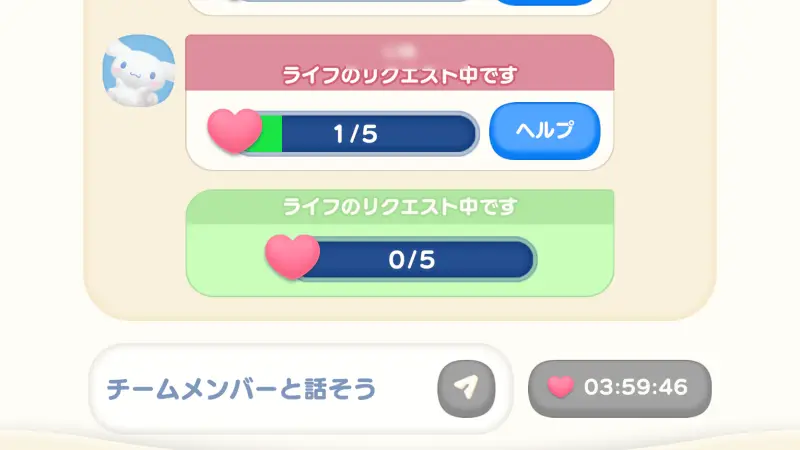The width and height of the screenshot is (800, 450).
Task: Open the チームメンバーと話そう message field
Action: (x=262, y=388)
